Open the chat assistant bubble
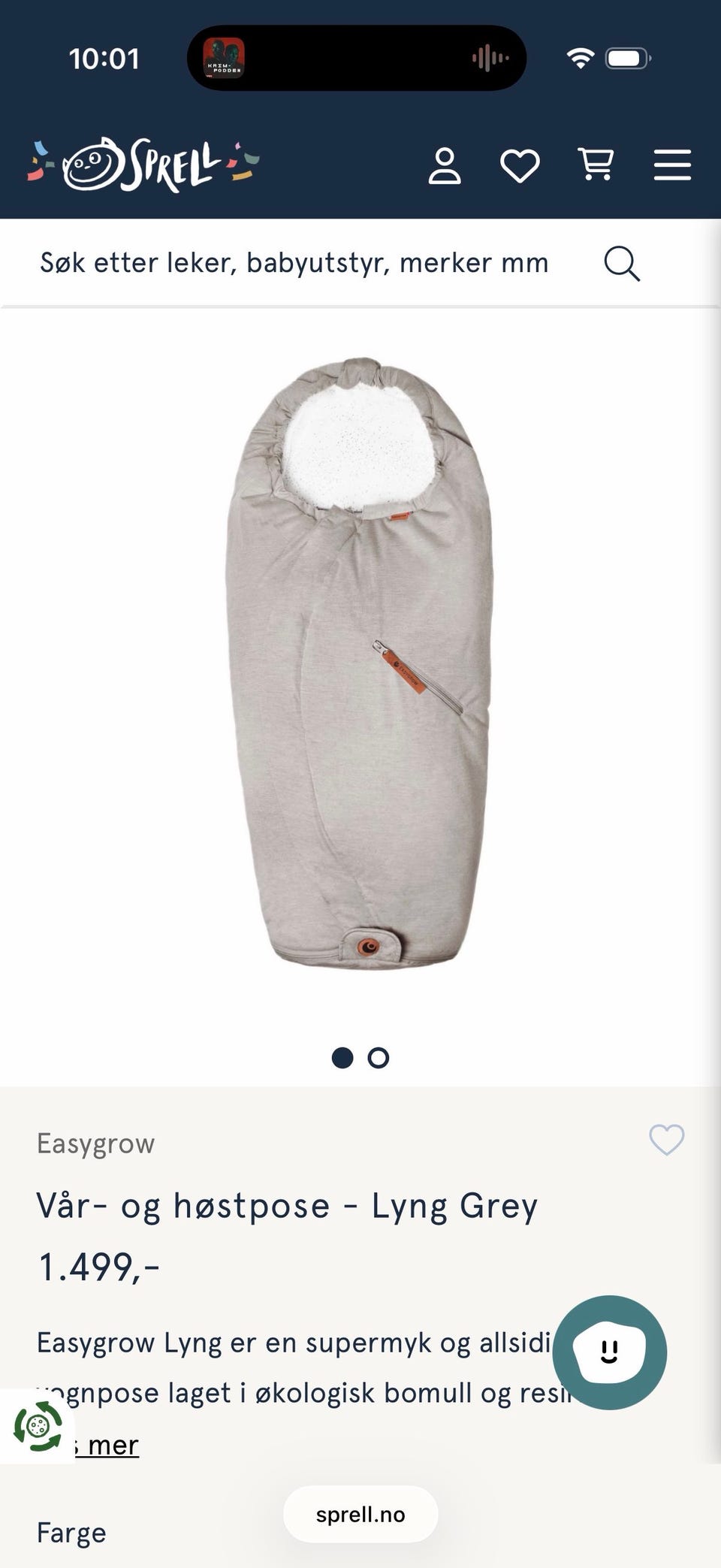This screenshot has height=1568, width=721. click(x=610, y=1352)
